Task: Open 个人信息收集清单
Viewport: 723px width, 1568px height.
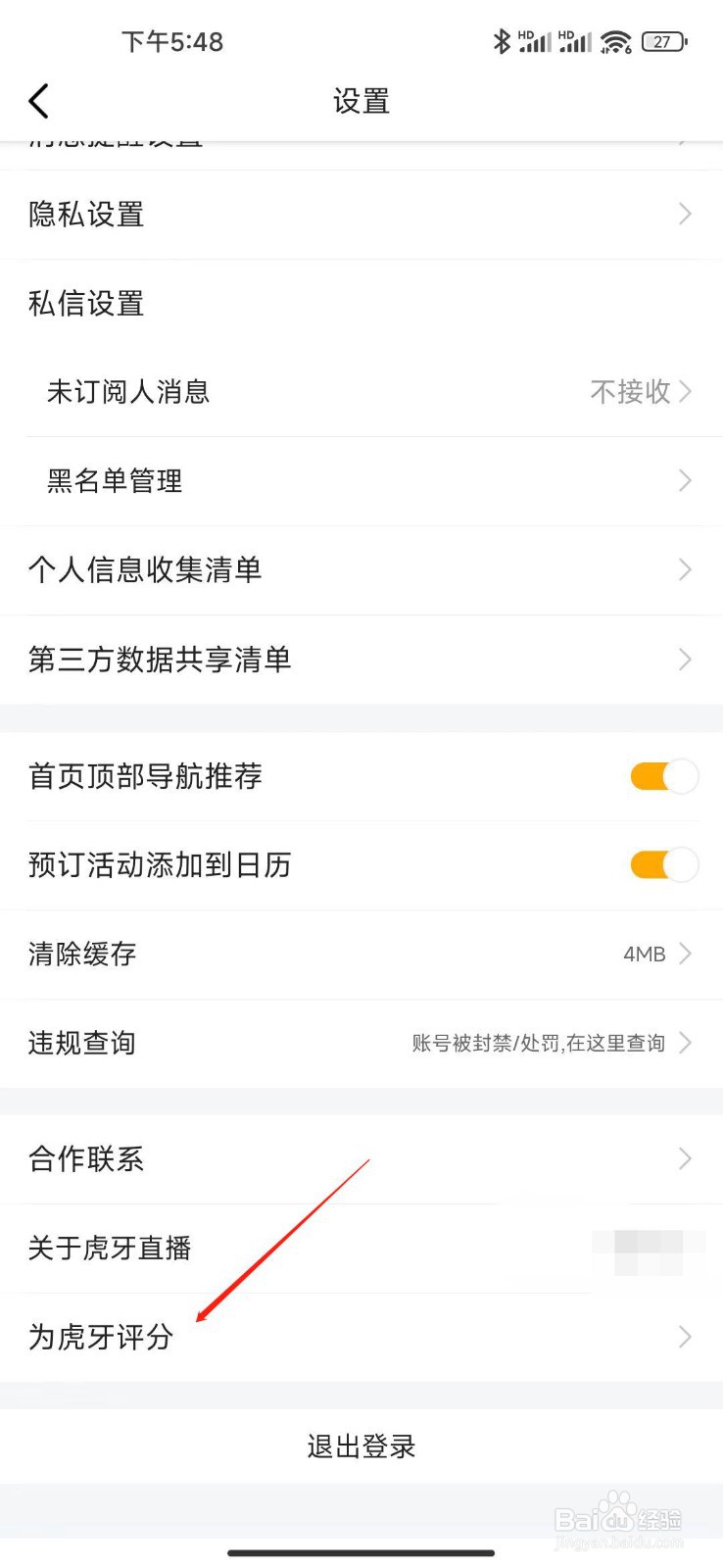Action: (361, 570)
